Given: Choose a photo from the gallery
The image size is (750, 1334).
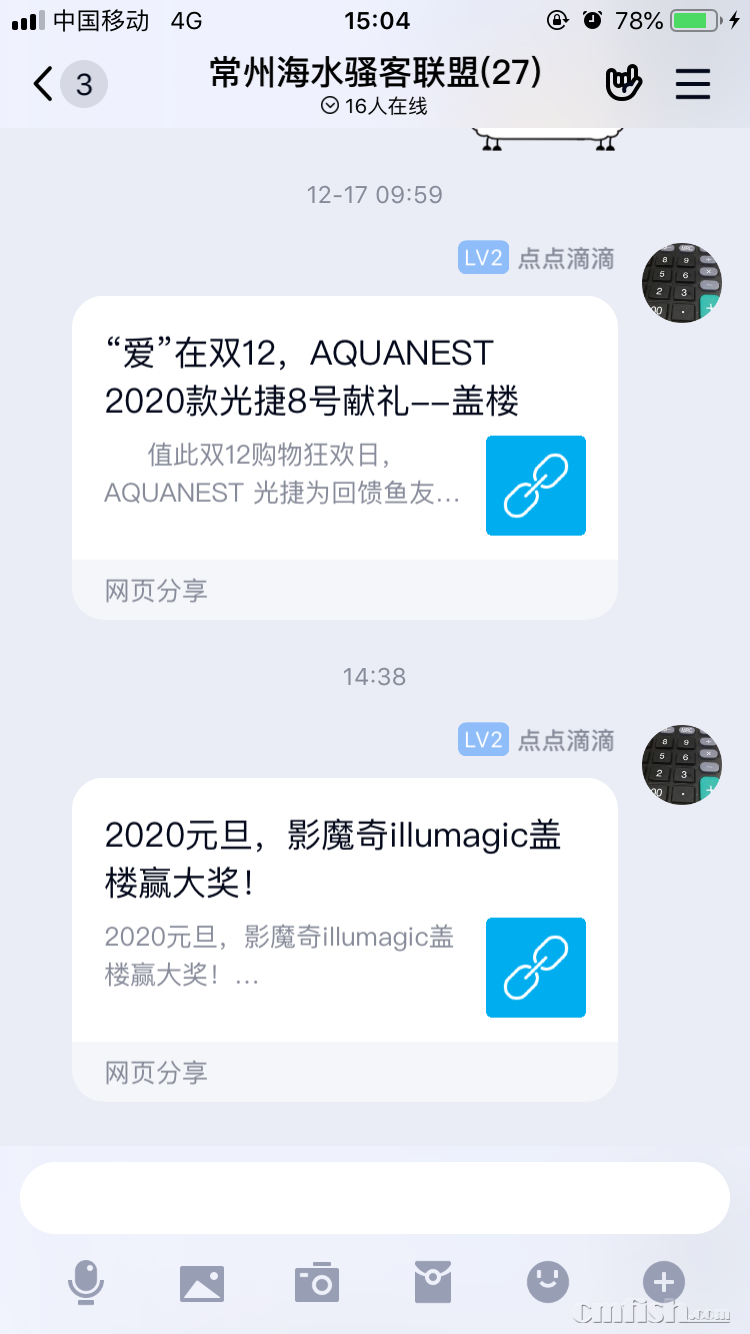Looking at the screenshot, I should (201, 1282).
